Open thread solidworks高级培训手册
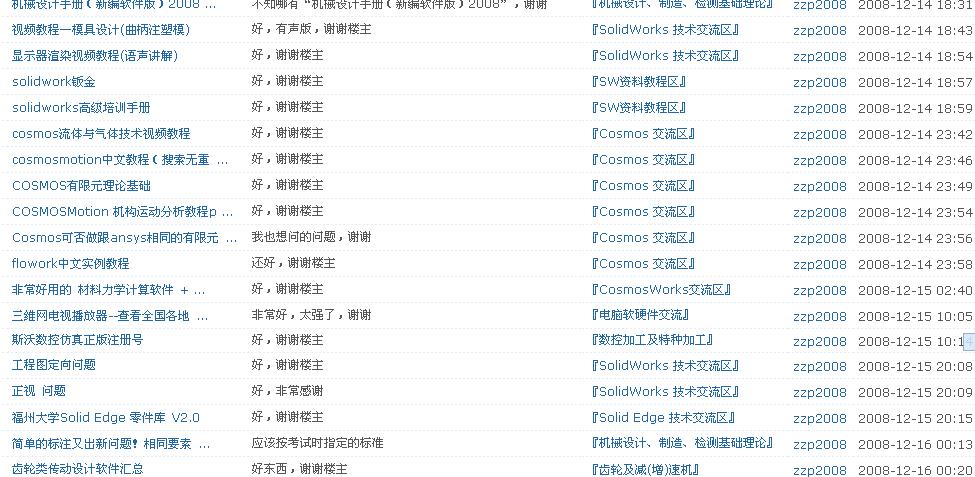The image size is (975, 477). pyautogui.click(x=81, y=108)
